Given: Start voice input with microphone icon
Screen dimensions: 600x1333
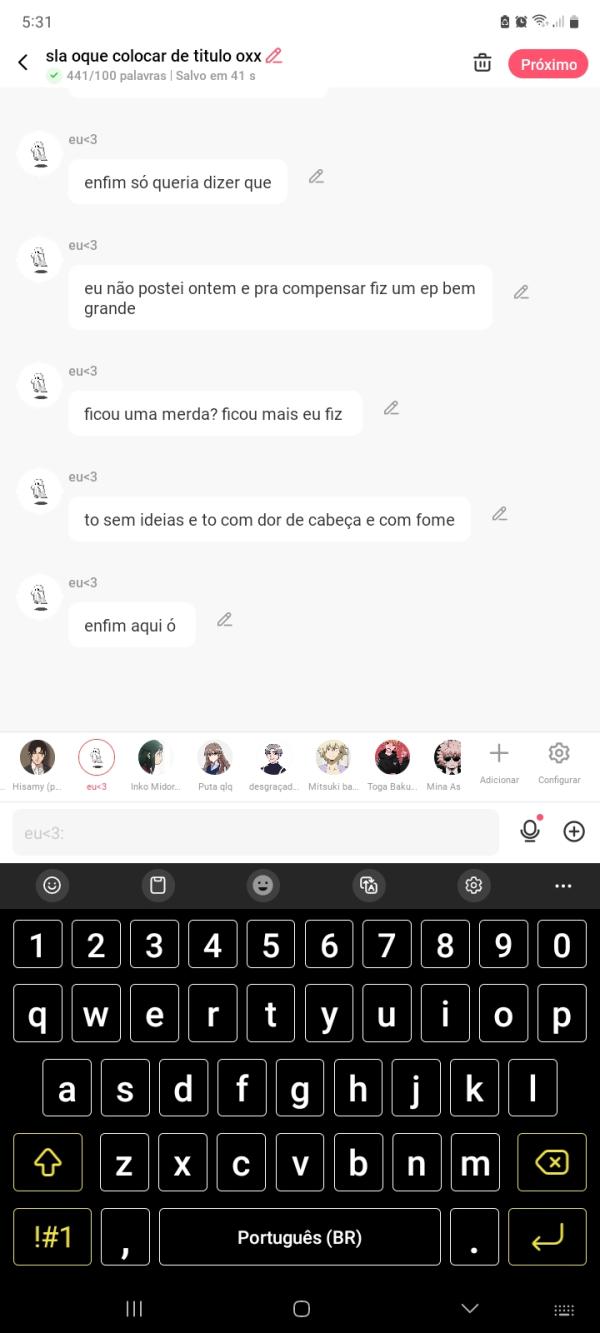Looking at the screenshot, I should [531, 830].
